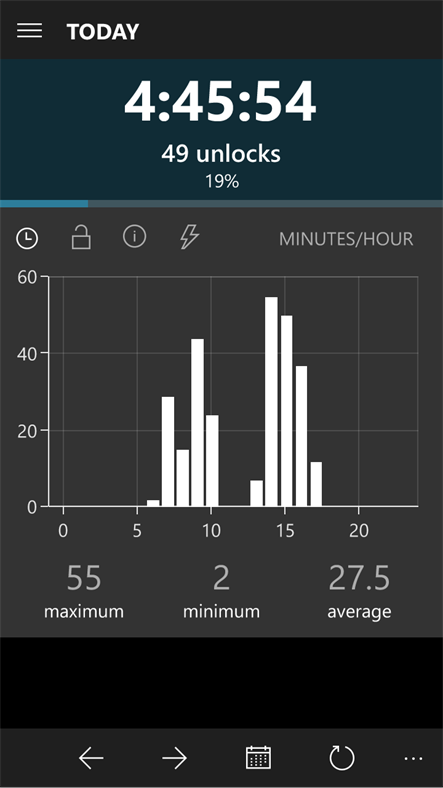Go to previous day with left arrow
The width and height of the screenshot is (443, 788).
tap(91, 758)
